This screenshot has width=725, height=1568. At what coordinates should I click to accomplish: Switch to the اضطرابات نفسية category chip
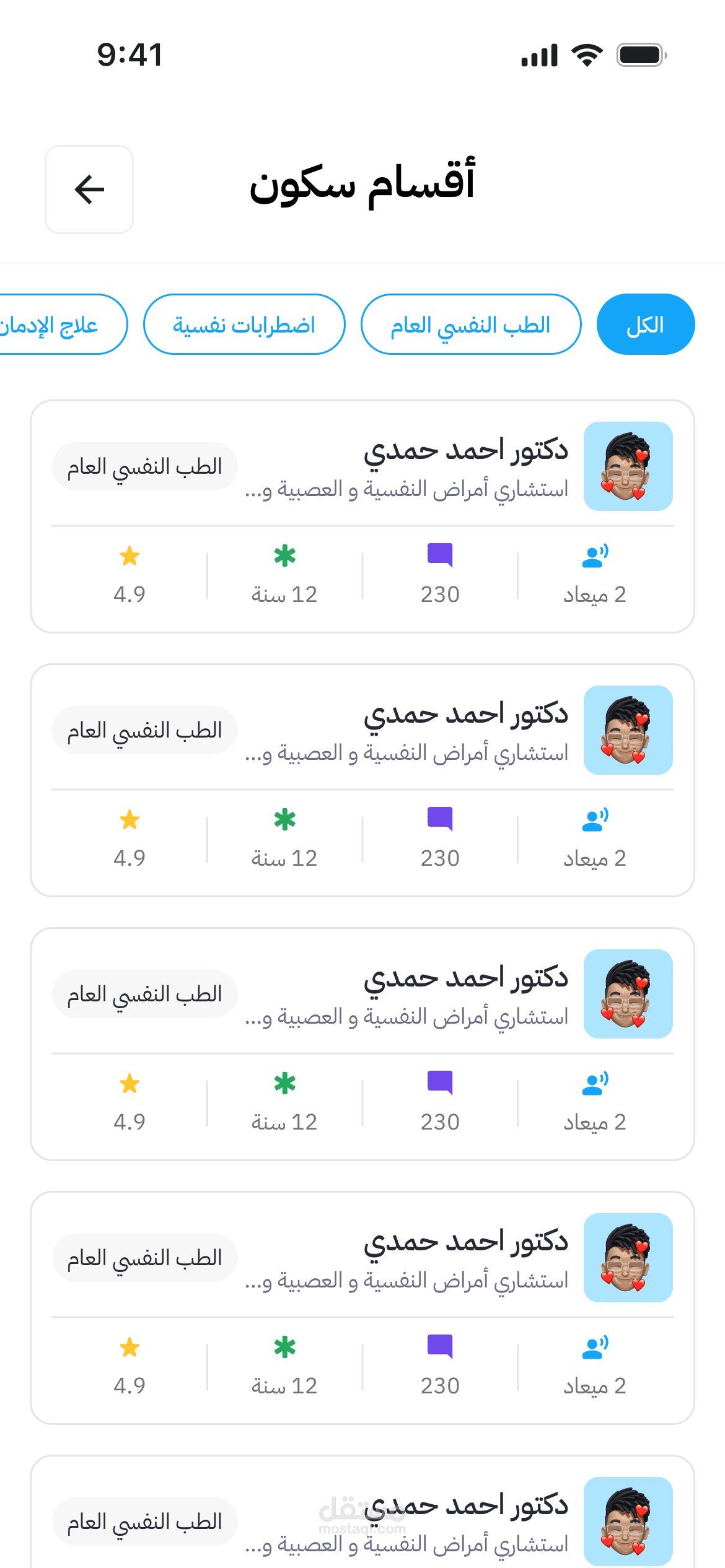pyautogui.click(x=244, y=324)
